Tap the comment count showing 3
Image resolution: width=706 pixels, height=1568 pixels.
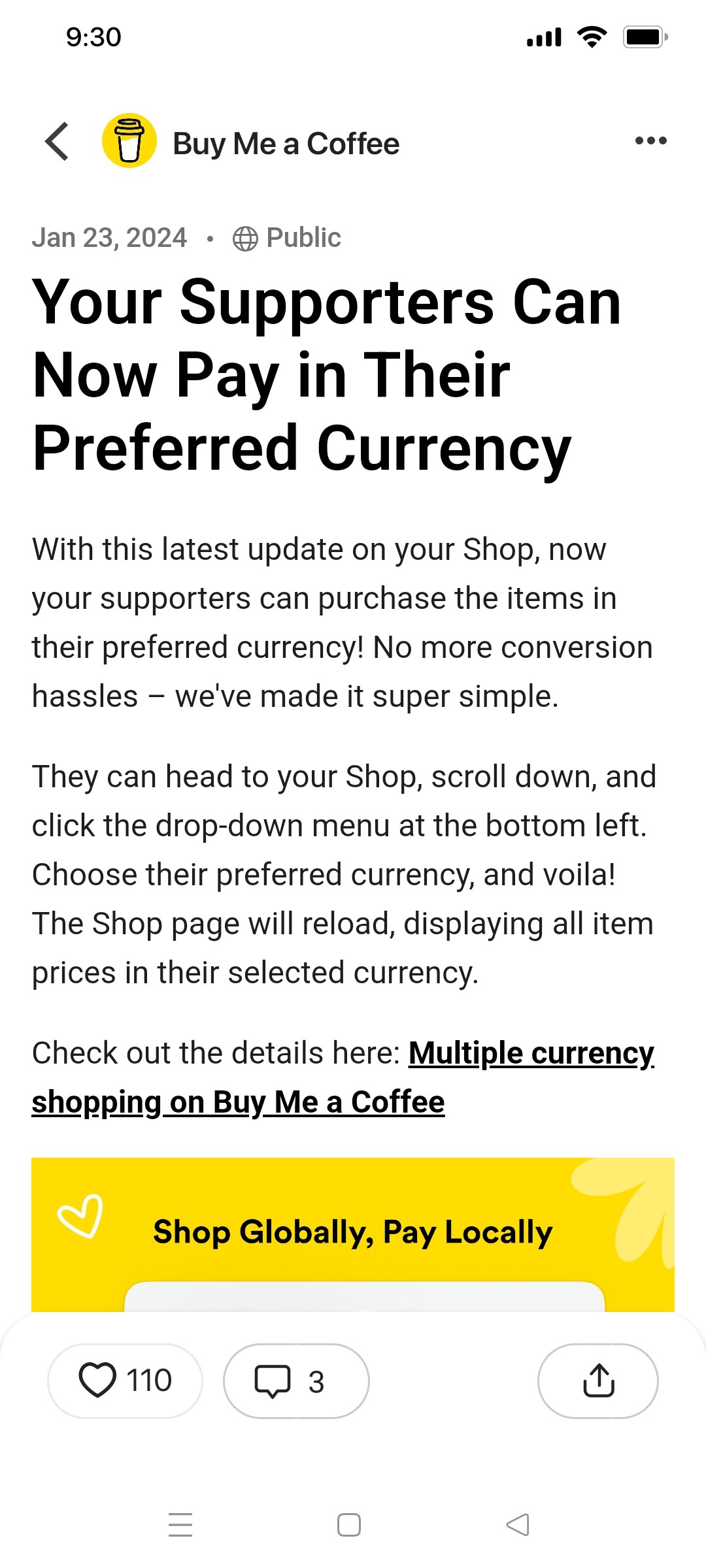[316, 1380]
